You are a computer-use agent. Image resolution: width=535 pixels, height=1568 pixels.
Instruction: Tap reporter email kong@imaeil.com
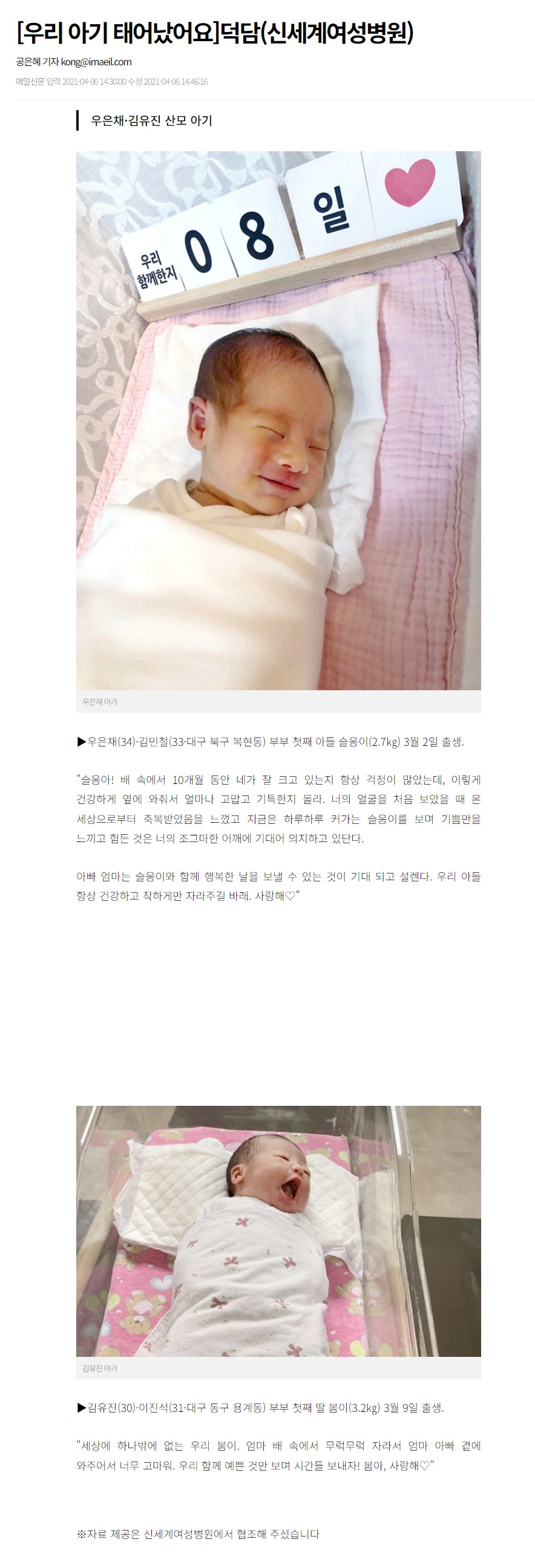96,62
